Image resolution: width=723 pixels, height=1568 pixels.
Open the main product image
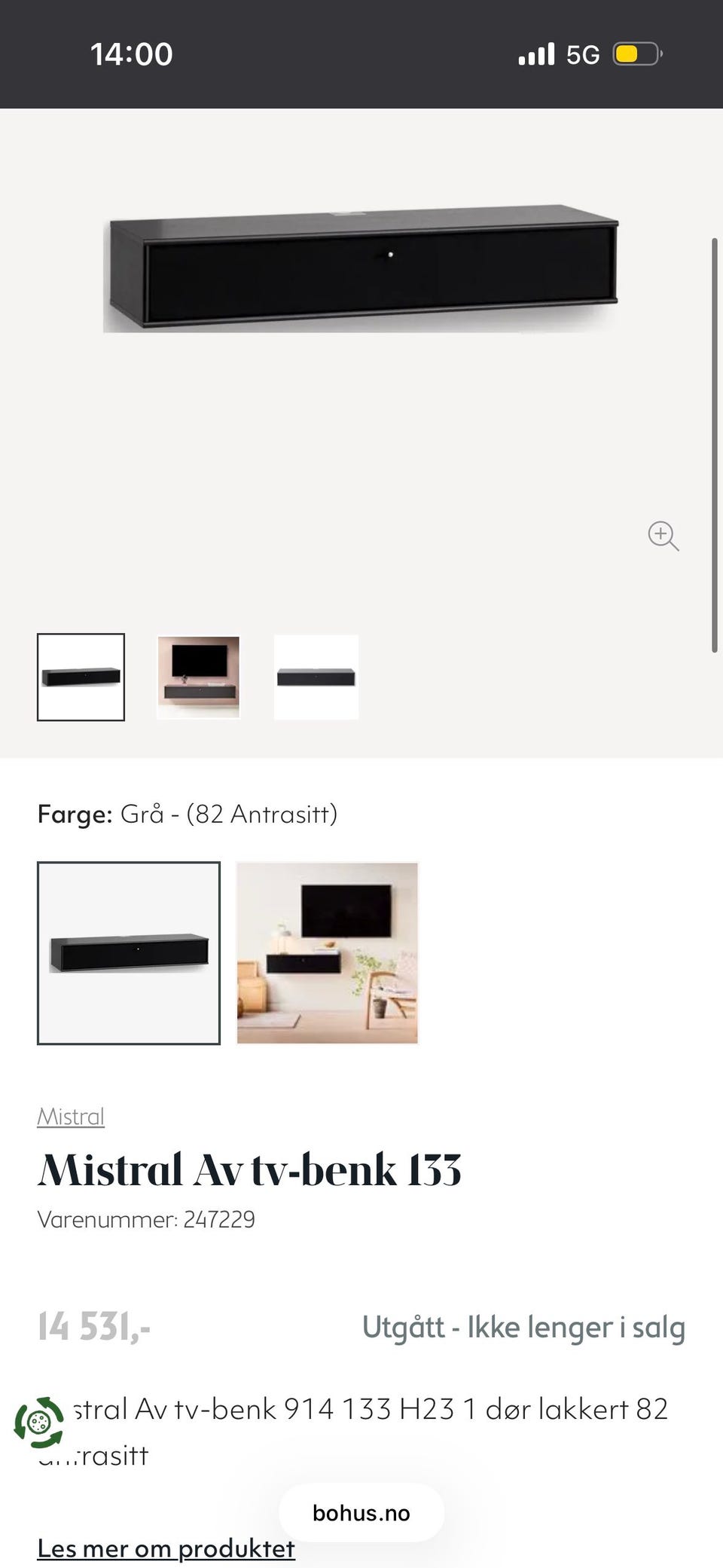[x=361, y=267]
